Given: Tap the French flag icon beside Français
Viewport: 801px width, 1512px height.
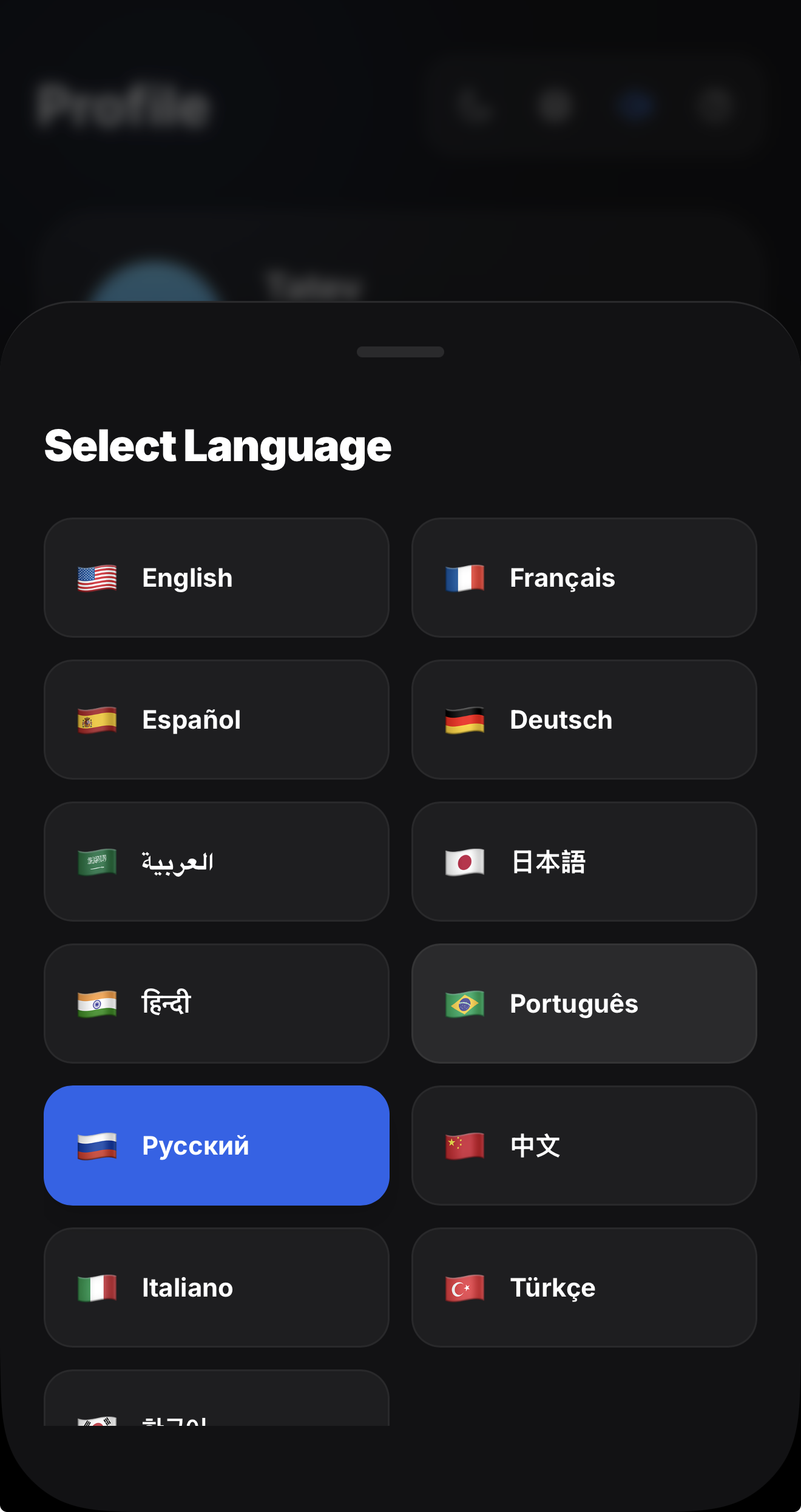Looking at the screenshot, I should click(465, 578).
